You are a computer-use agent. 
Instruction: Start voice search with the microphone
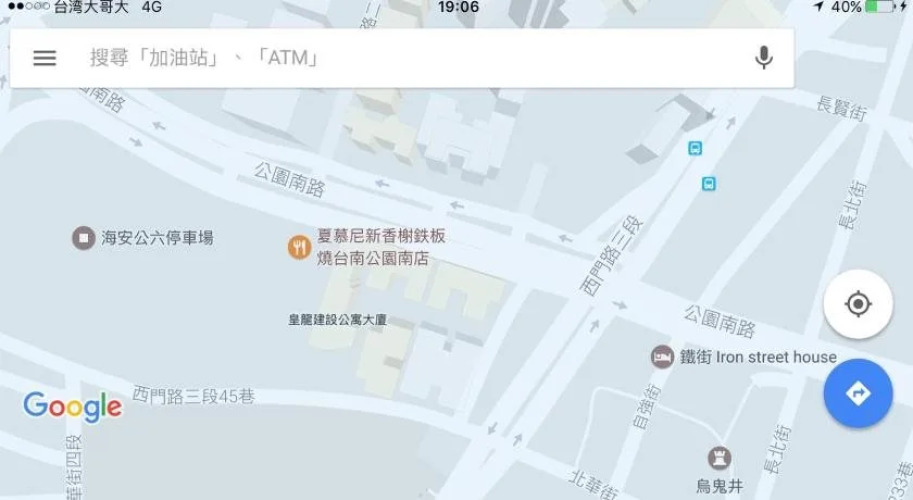point(764,58)
